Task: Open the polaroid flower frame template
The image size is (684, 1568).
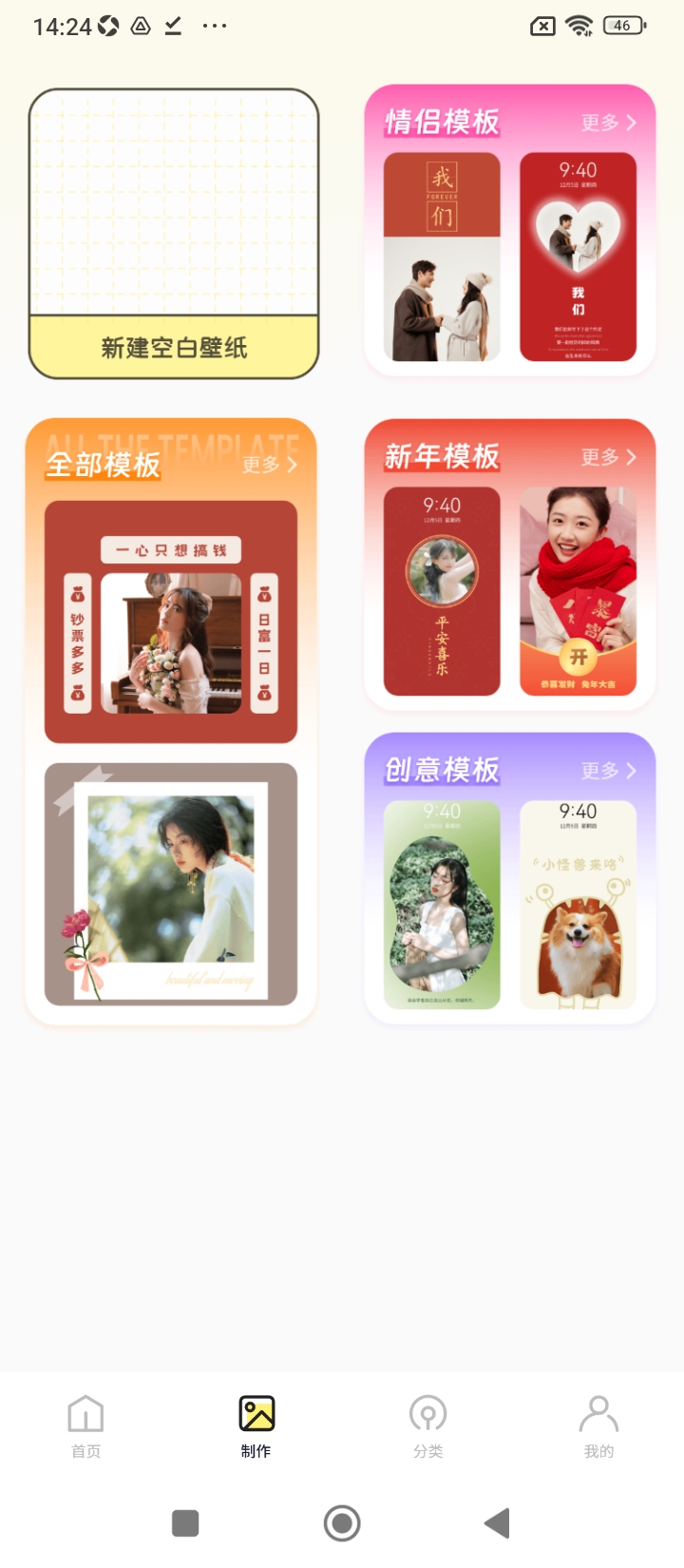Action: click(171, 884)
